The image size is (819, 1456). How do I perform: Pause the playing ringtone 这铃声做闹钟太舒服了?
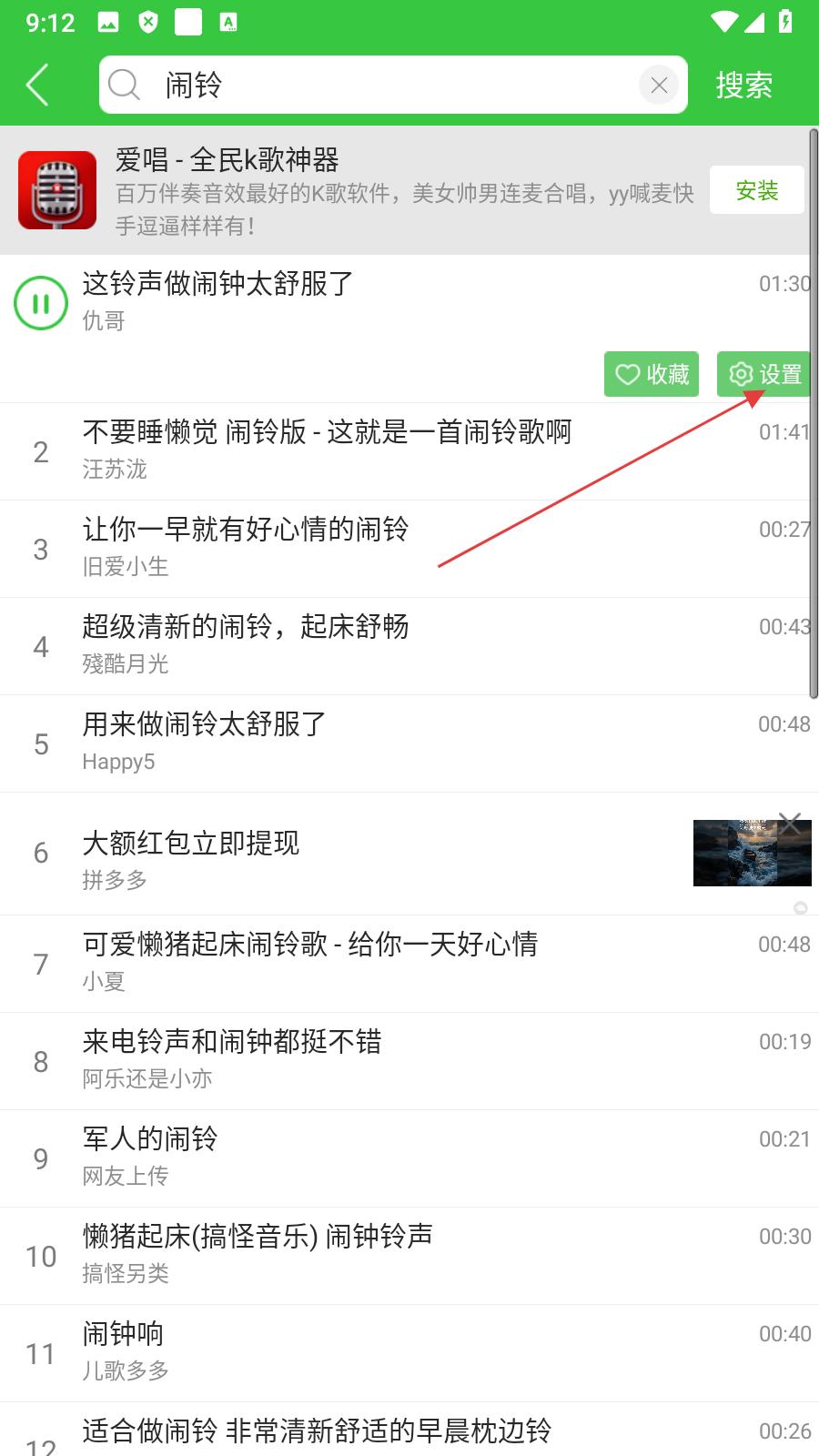click(x=41, y=303)
